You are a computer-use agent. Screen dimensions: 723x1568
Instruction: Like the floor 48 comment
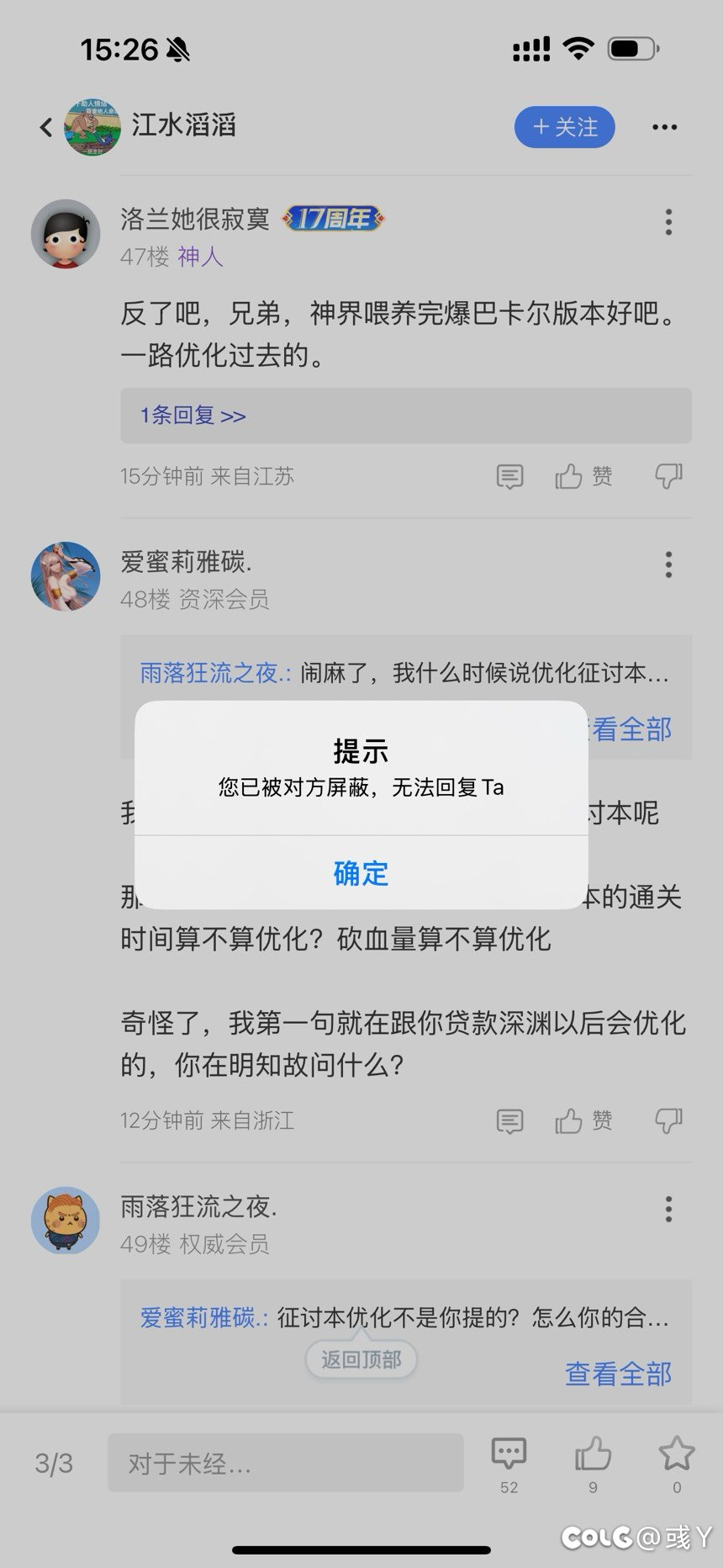coord(583,1120)
